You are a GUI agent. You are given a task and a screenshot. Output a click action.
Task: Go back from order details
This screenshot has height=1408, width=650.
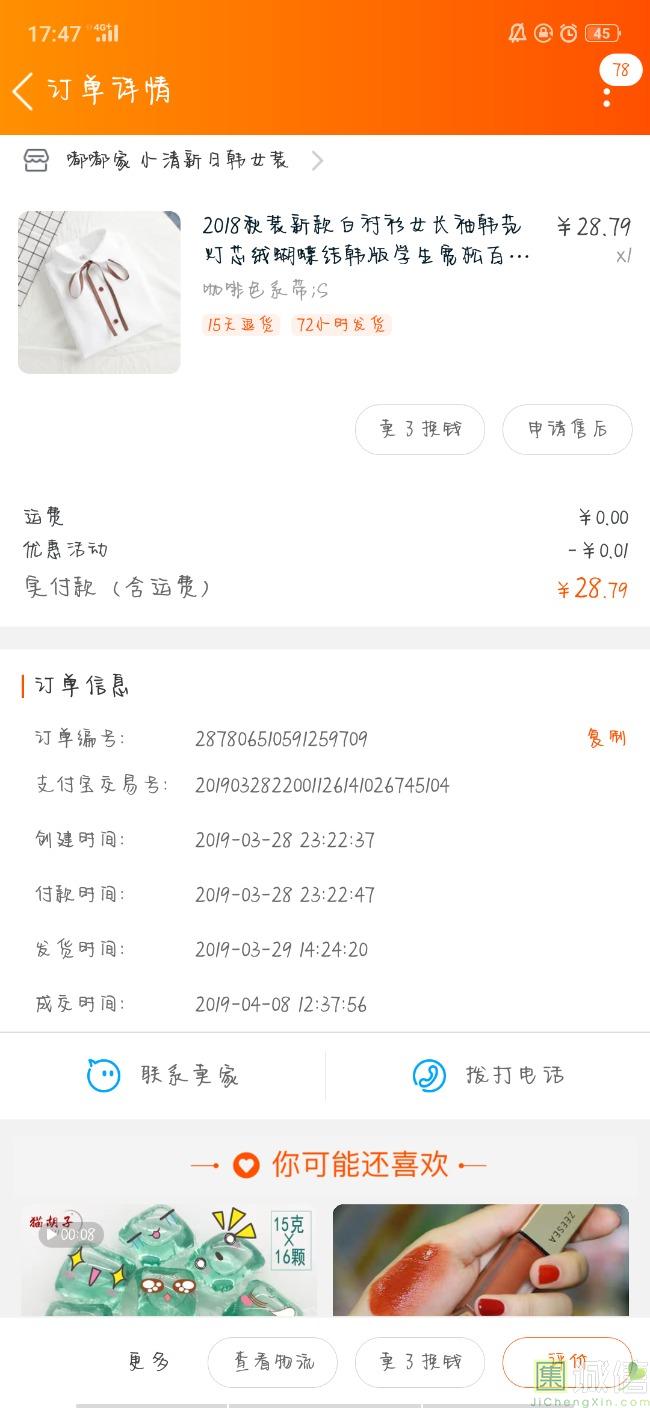coord(24,91)
